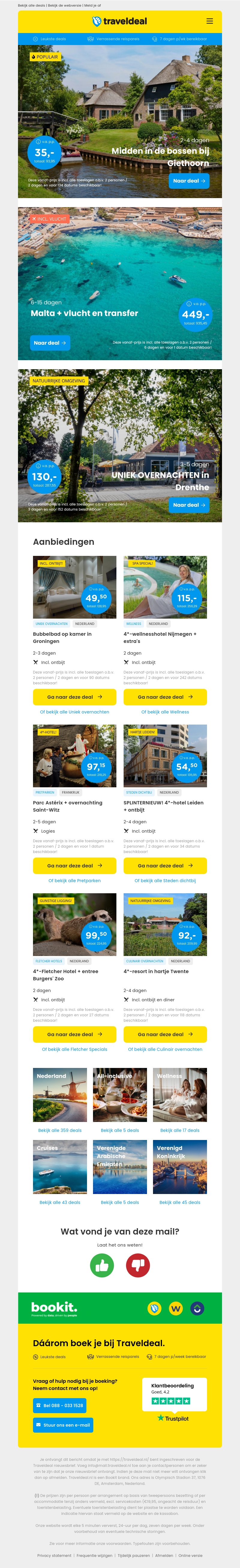
Task: Go to deal for 4*-resort in hartje Twente
Action: [165, 1034]
